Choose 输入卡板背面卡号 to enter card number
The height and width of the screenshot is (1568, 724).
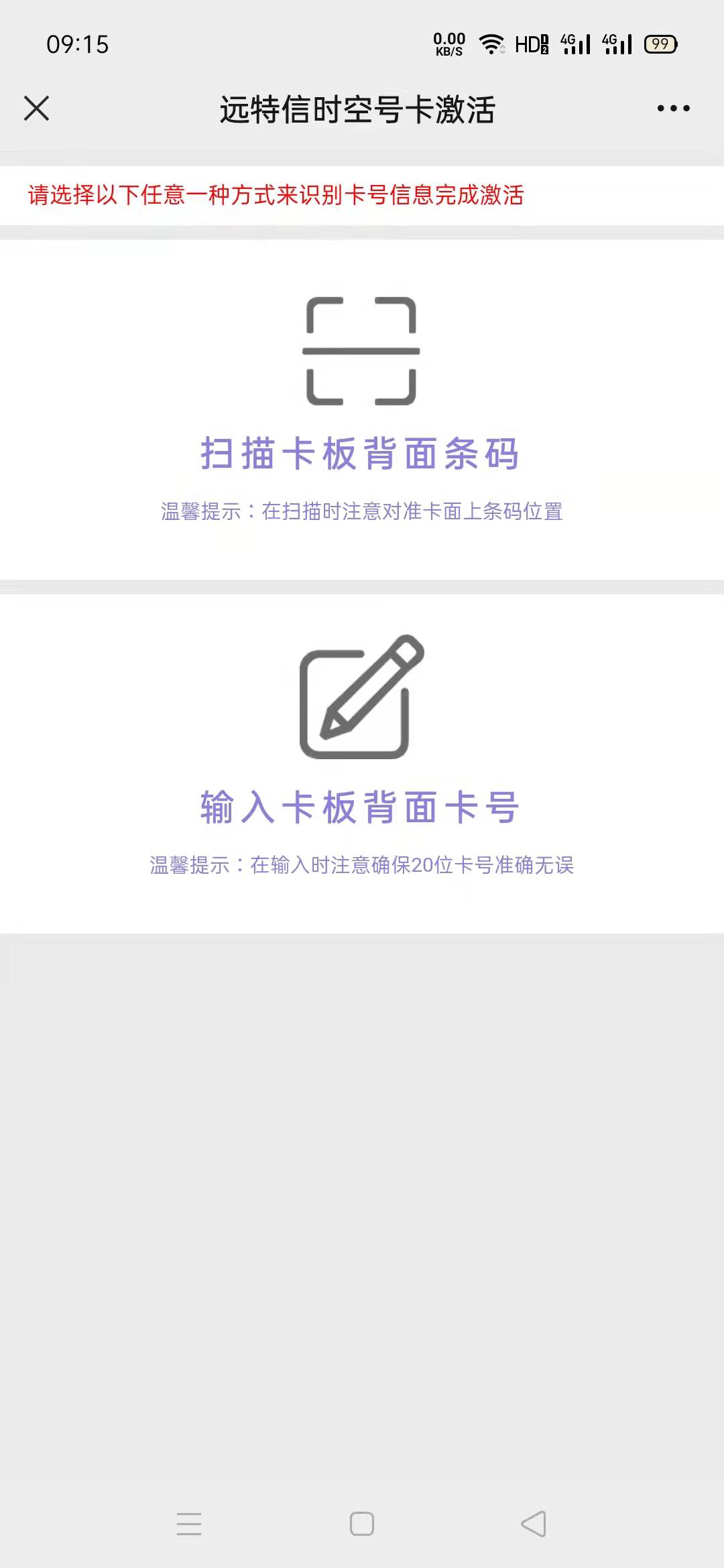[x=362, y=809]
